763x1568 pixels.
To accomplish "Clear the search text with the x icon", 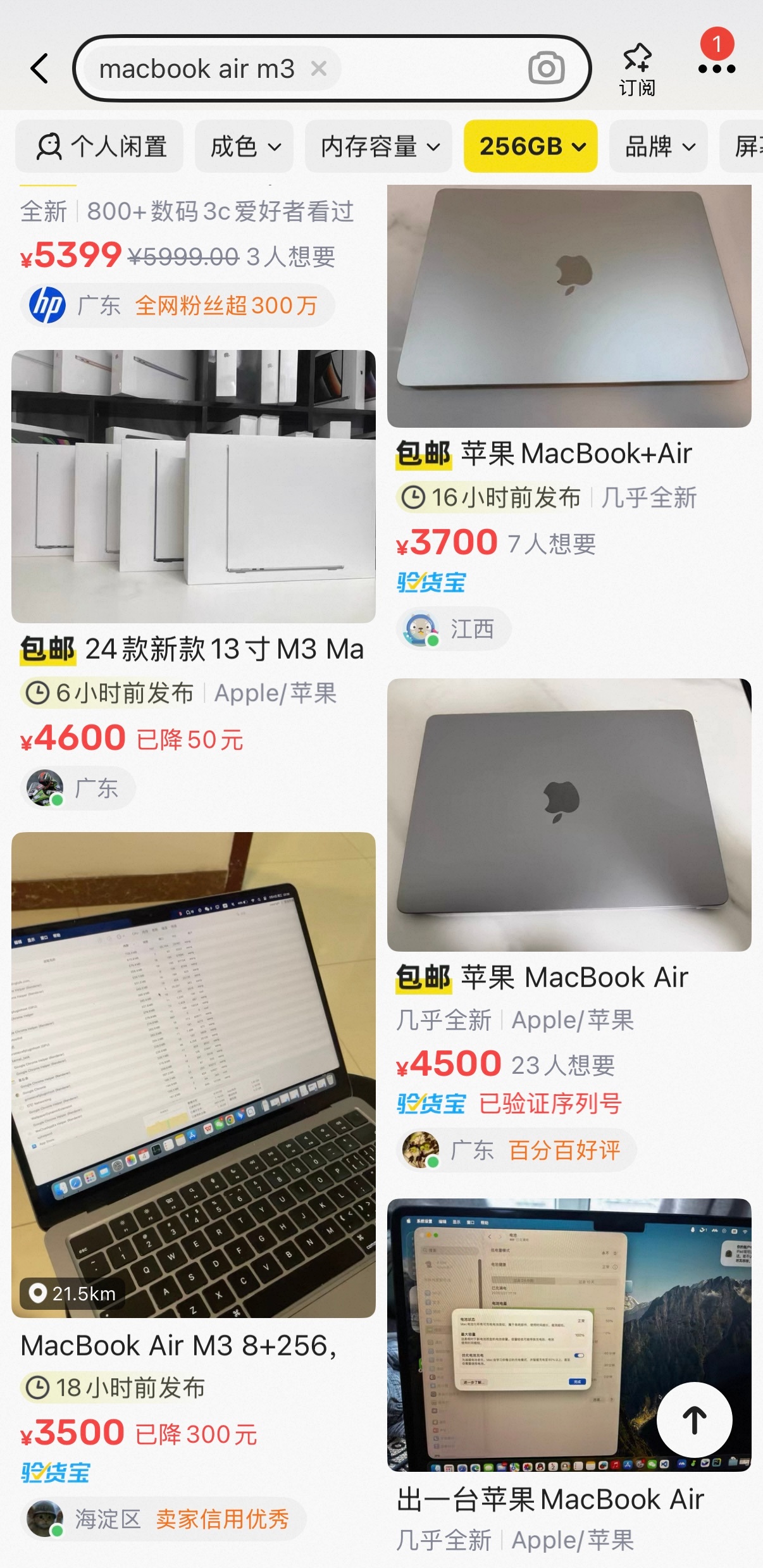I will tap(319, 68).
